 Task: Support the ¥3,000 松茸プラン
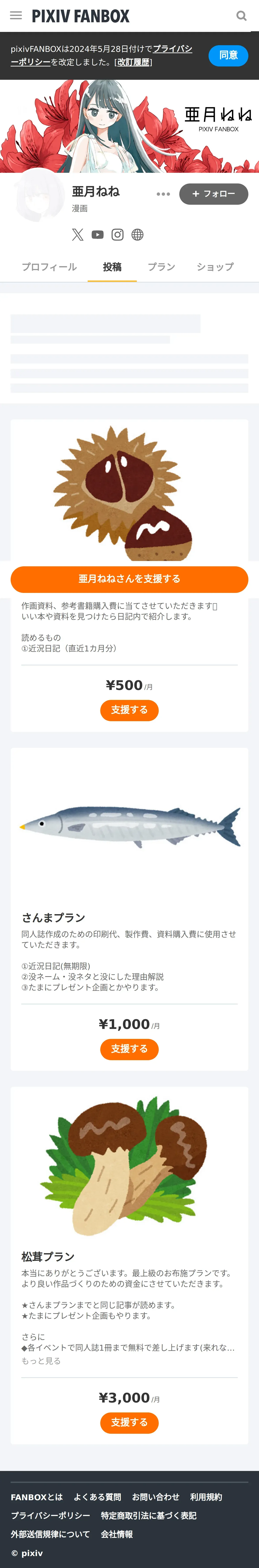pos(129,1422)
